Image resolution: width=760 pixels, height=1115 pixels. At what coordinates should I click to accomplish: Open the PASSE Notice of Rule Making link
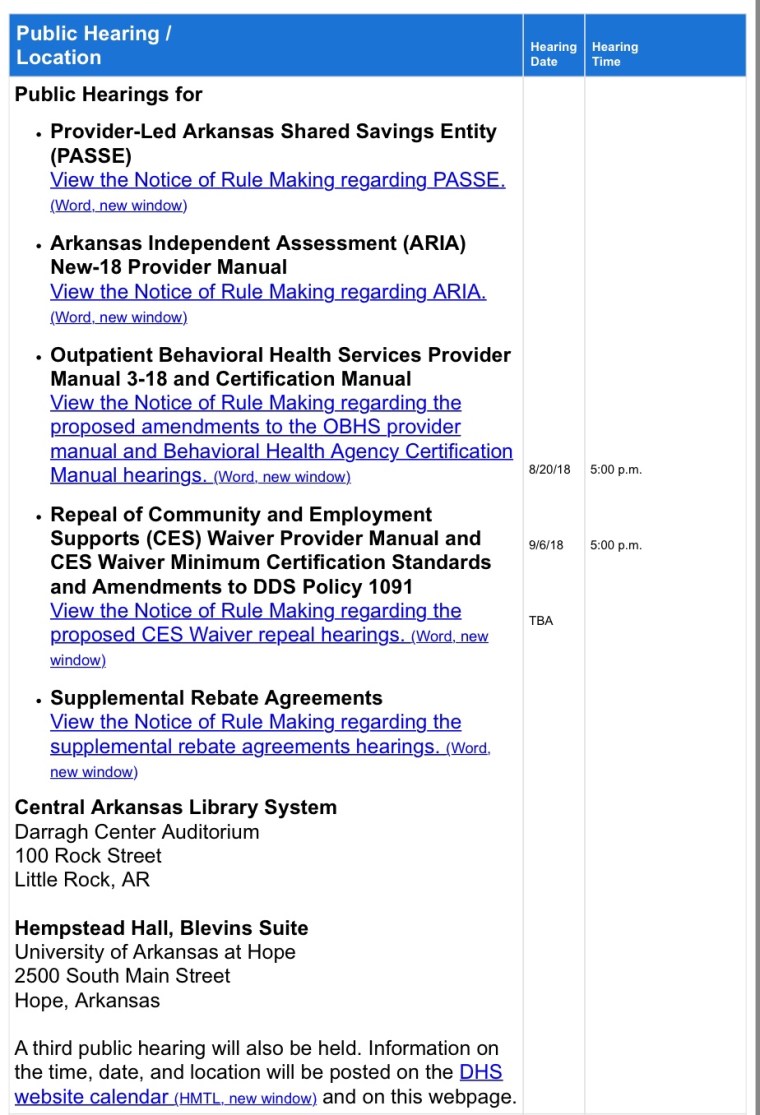(x=277, y=181)
